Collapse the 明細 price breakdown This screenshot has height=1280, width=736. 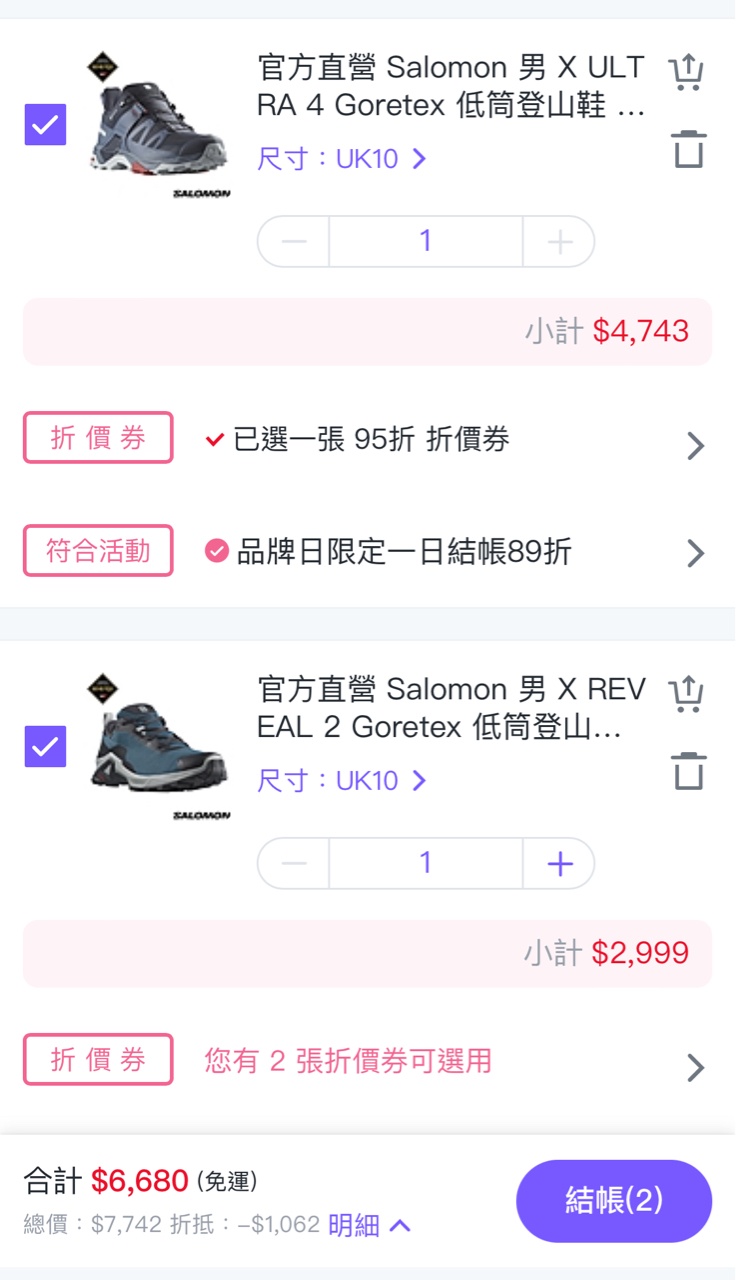click(369, 1225)
